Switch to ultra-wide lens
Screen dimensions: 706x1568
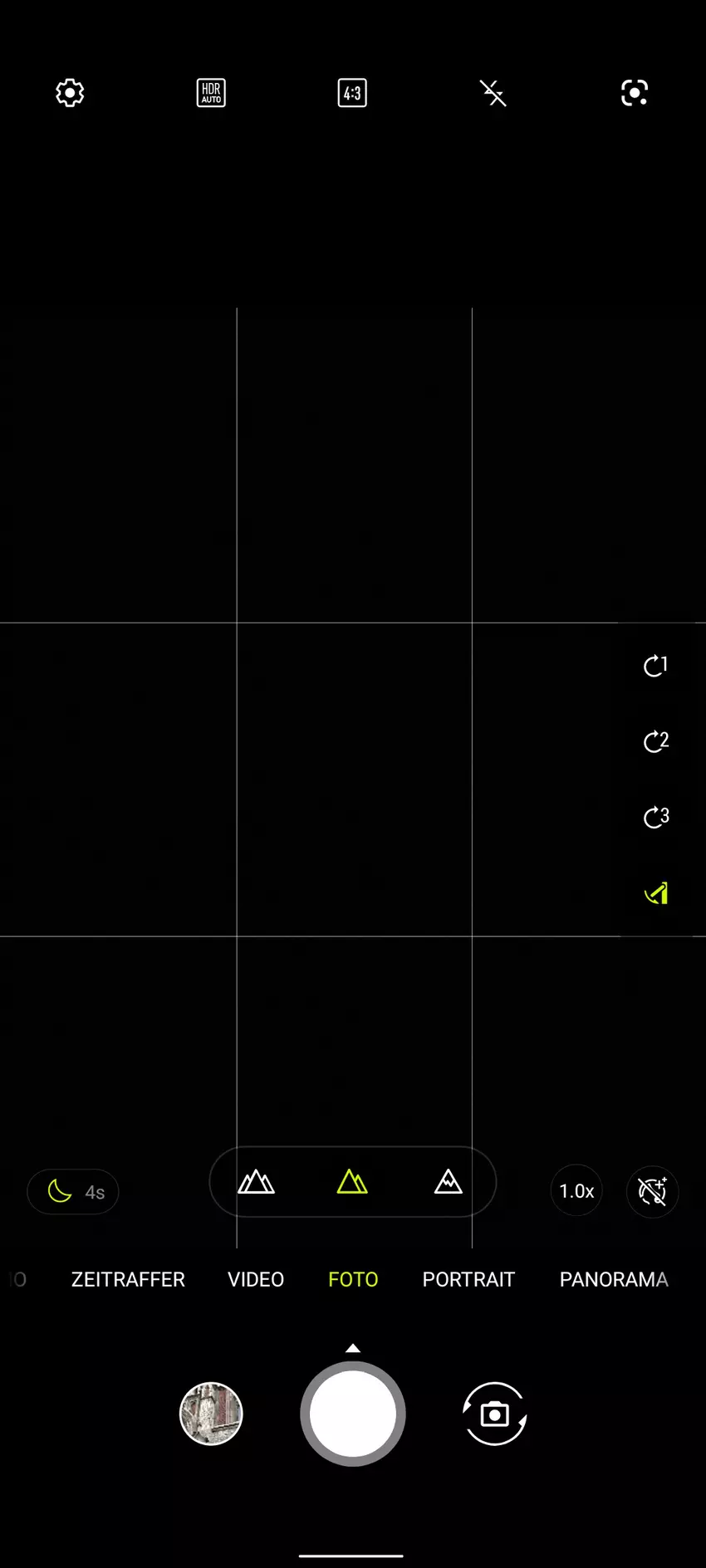pos(256,1182)
